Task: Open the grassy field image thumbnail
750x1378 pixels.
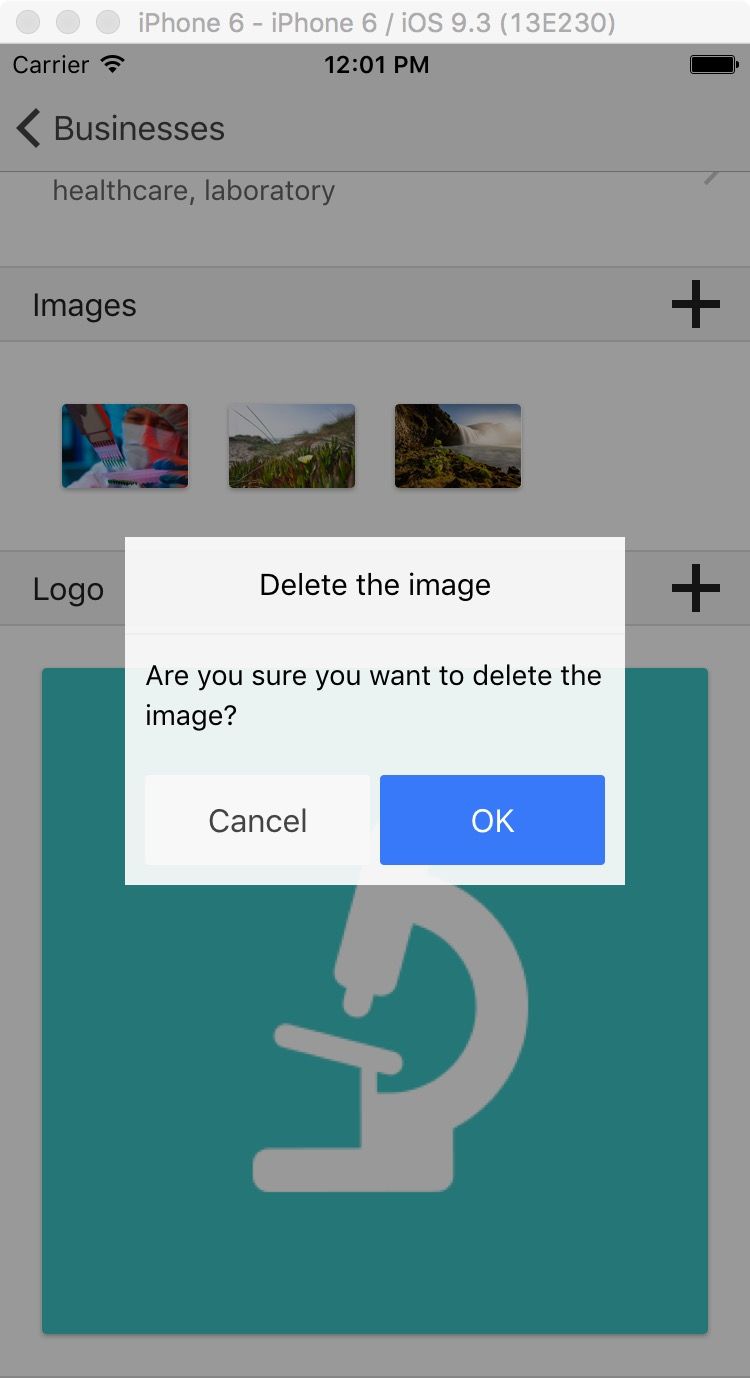Action: 292,446
